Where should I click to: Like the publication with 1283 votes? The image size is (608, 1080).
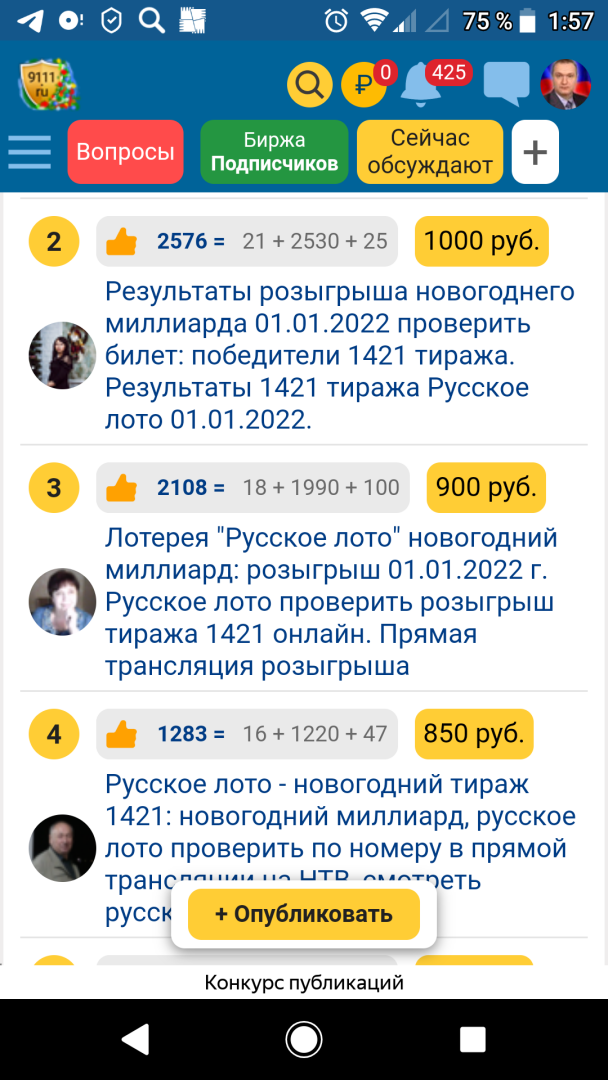(121, 733)
